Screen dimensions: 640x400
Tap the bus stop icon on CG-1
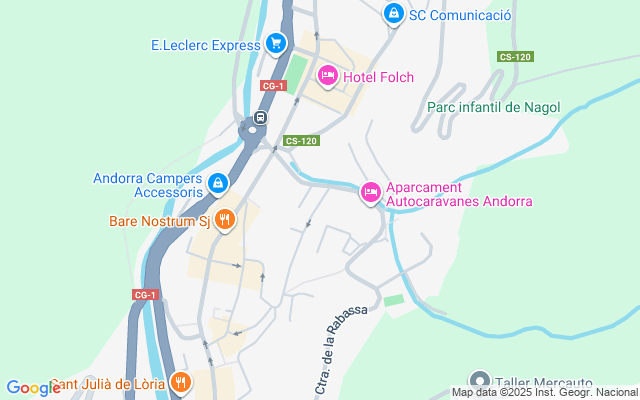[260, 118]
